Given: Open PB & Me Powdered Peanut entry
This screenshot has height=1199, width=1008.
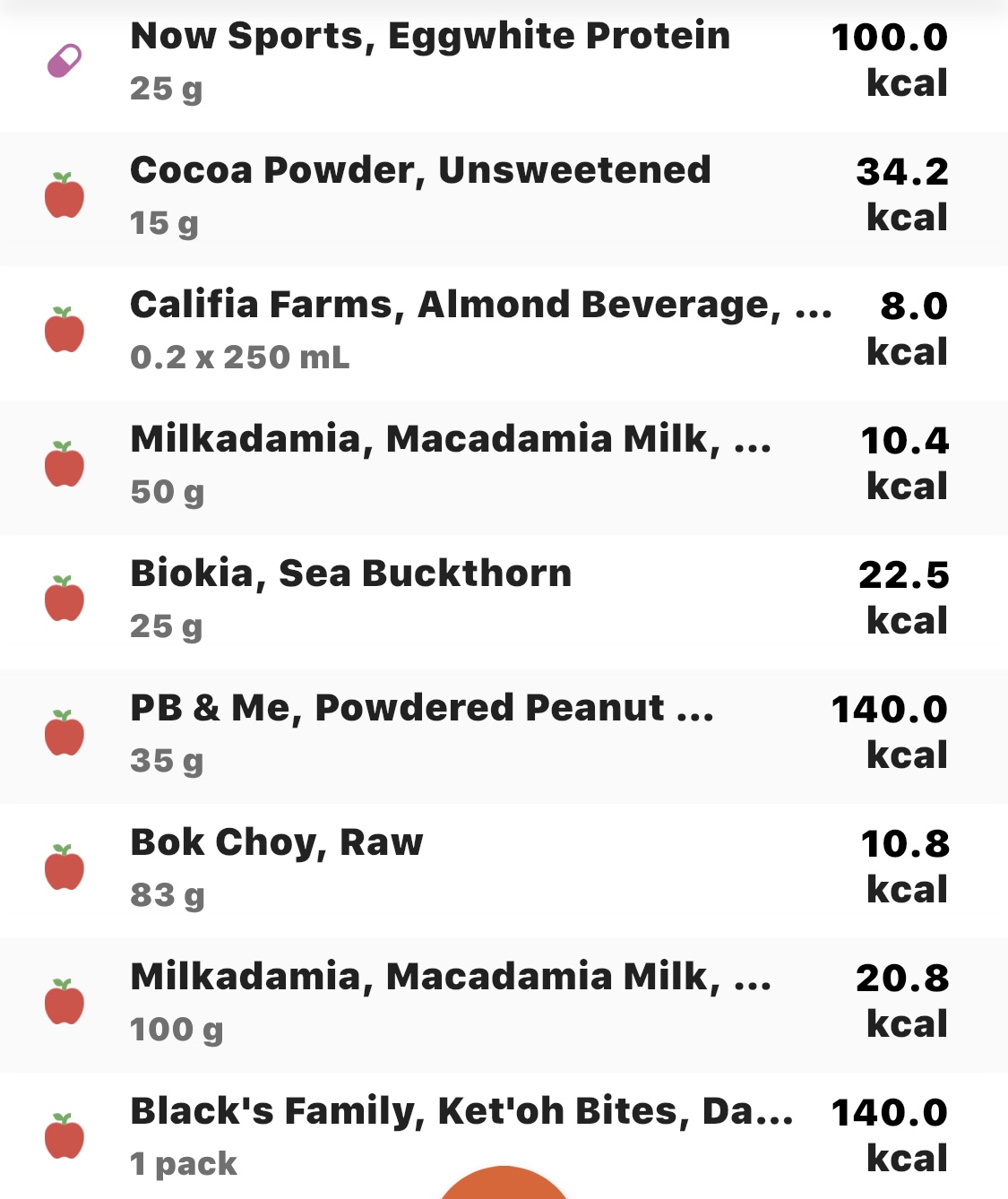Looking at the screenshot, I should pyautogui.click(x=421, y=733).
